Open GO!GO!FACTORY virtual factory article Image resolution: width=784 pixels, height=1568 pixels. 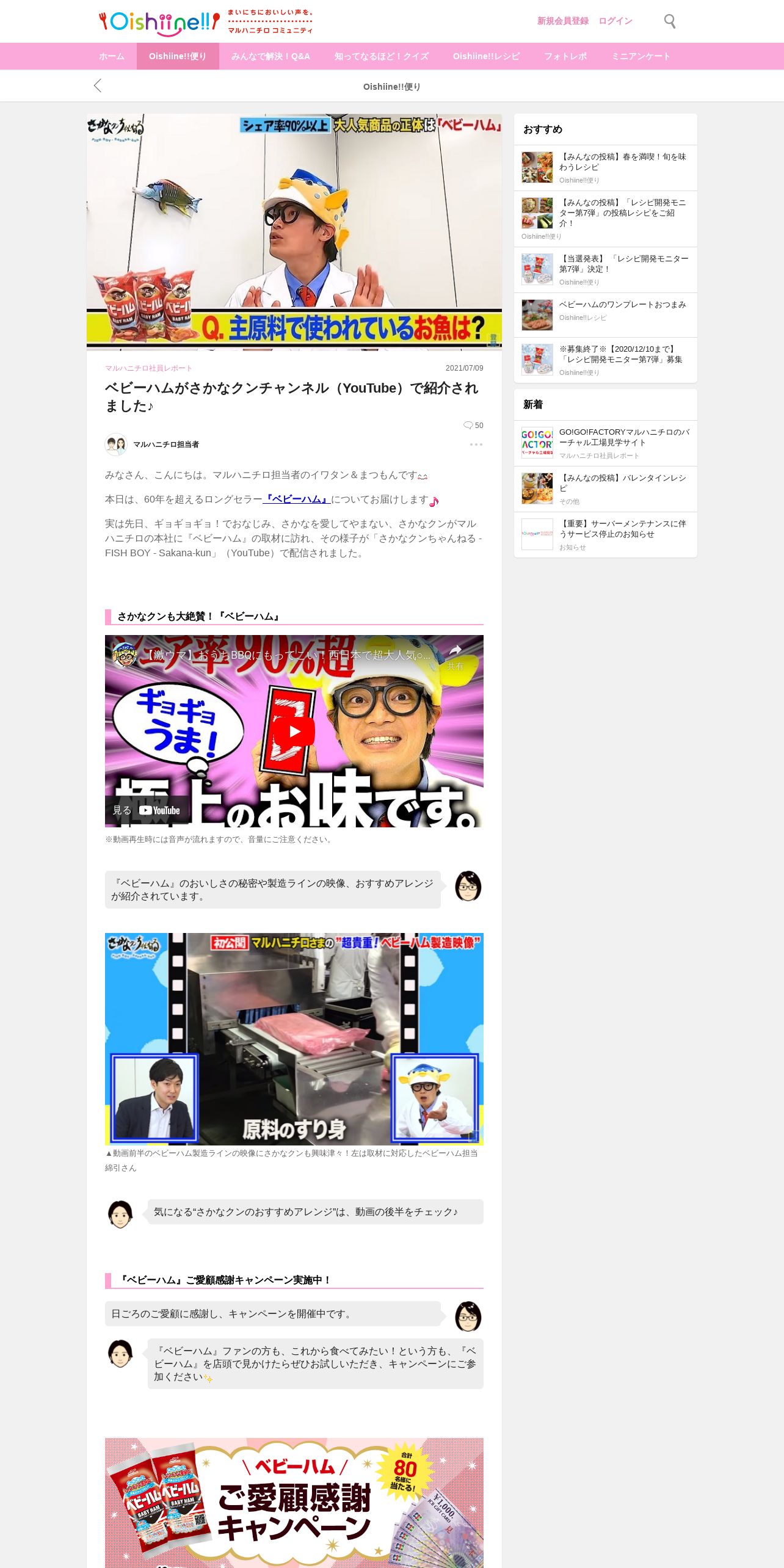(606, 443)
